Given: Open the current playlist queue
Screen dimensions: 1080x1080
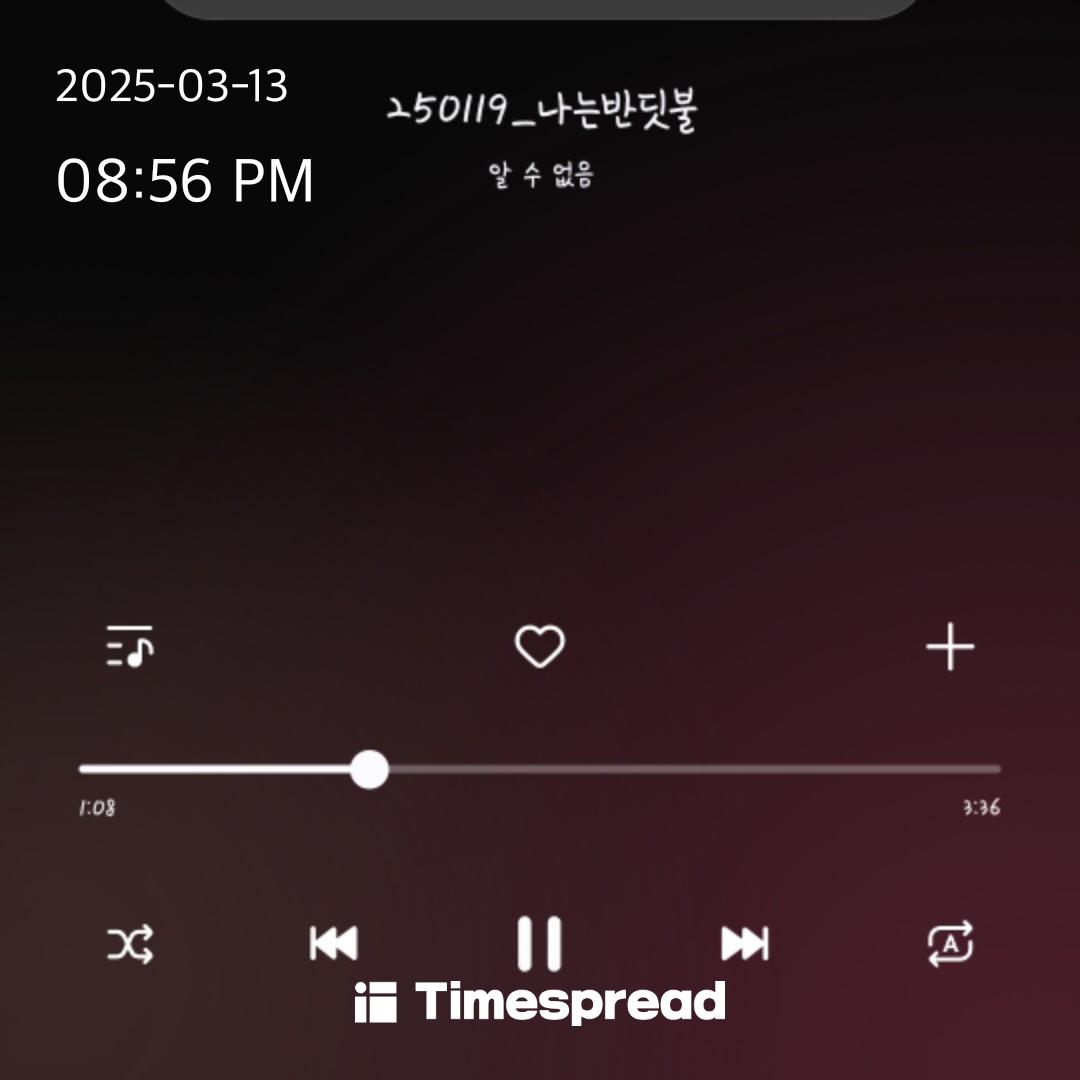Looking at the screenshot, I should (130, 647).
